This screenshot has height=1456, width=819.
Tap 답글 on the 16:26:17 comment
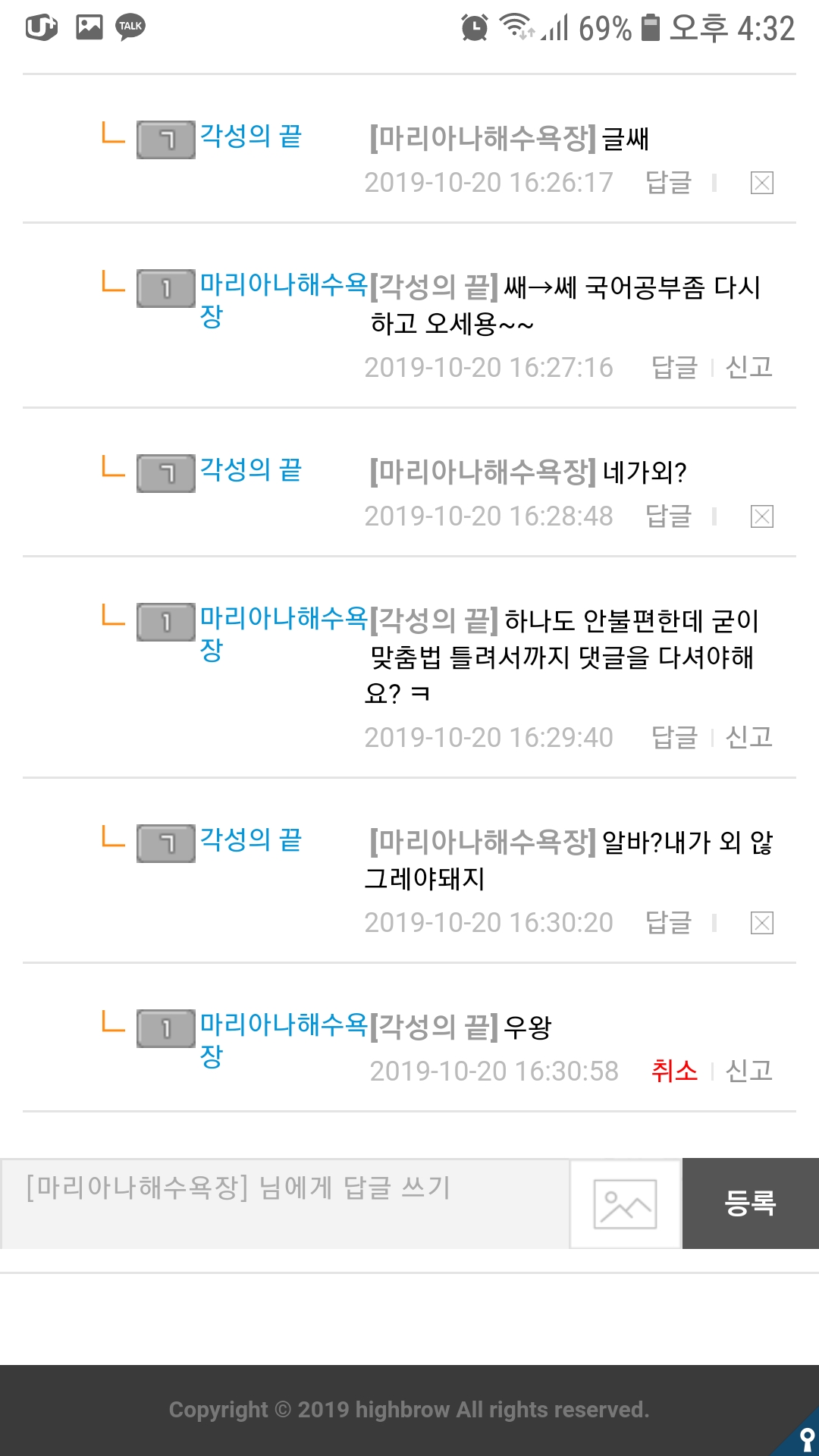tap(668, 183)
